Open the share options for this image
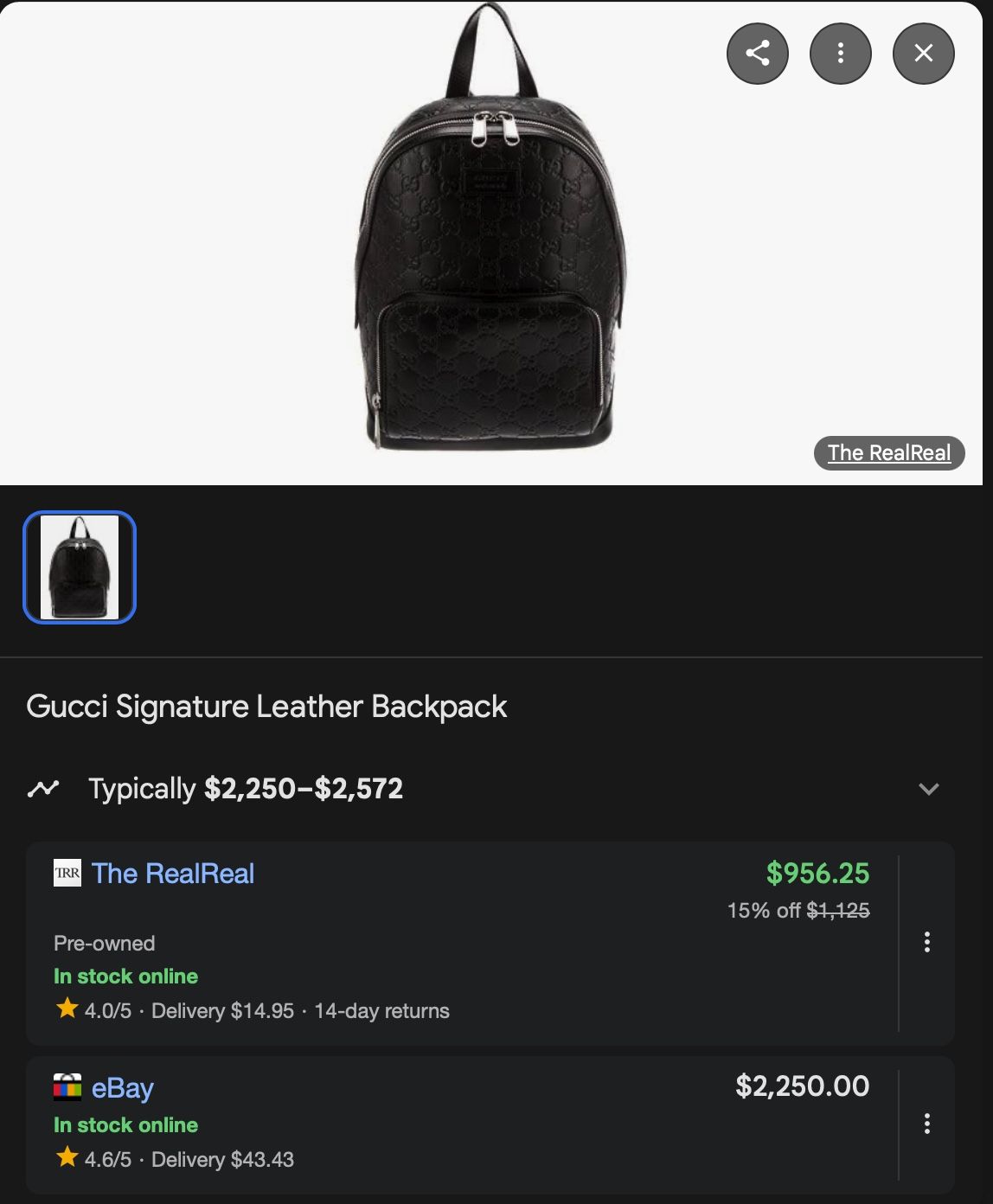 [757, 53]
